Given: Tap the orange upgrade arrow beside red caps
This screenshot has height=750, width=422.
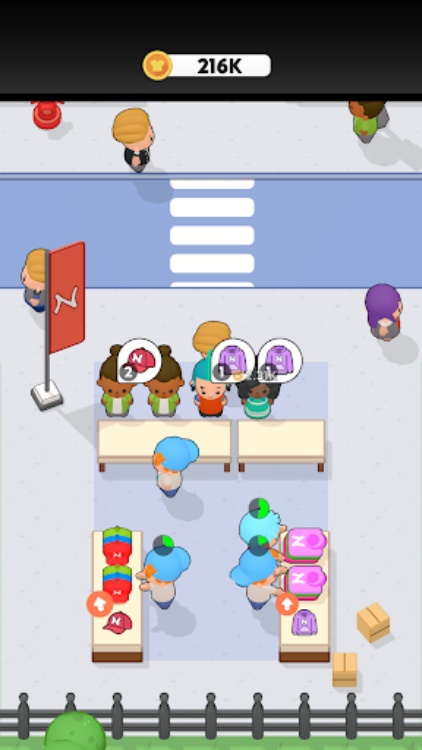Looking at the screenshot, I should coord(100,604).
